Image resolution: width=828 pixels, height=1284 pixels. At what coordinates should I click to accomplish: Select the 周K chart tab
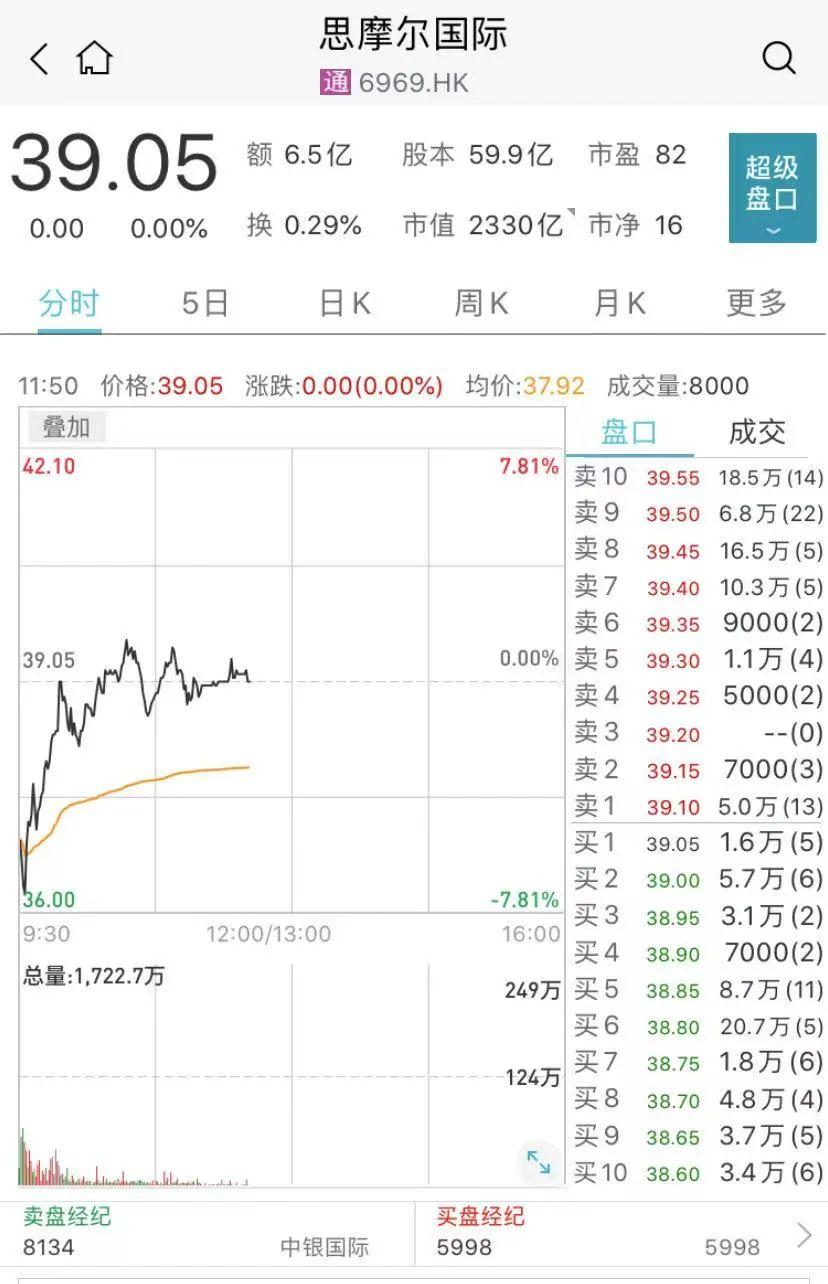pyautogui.click(x=481, y=303)
